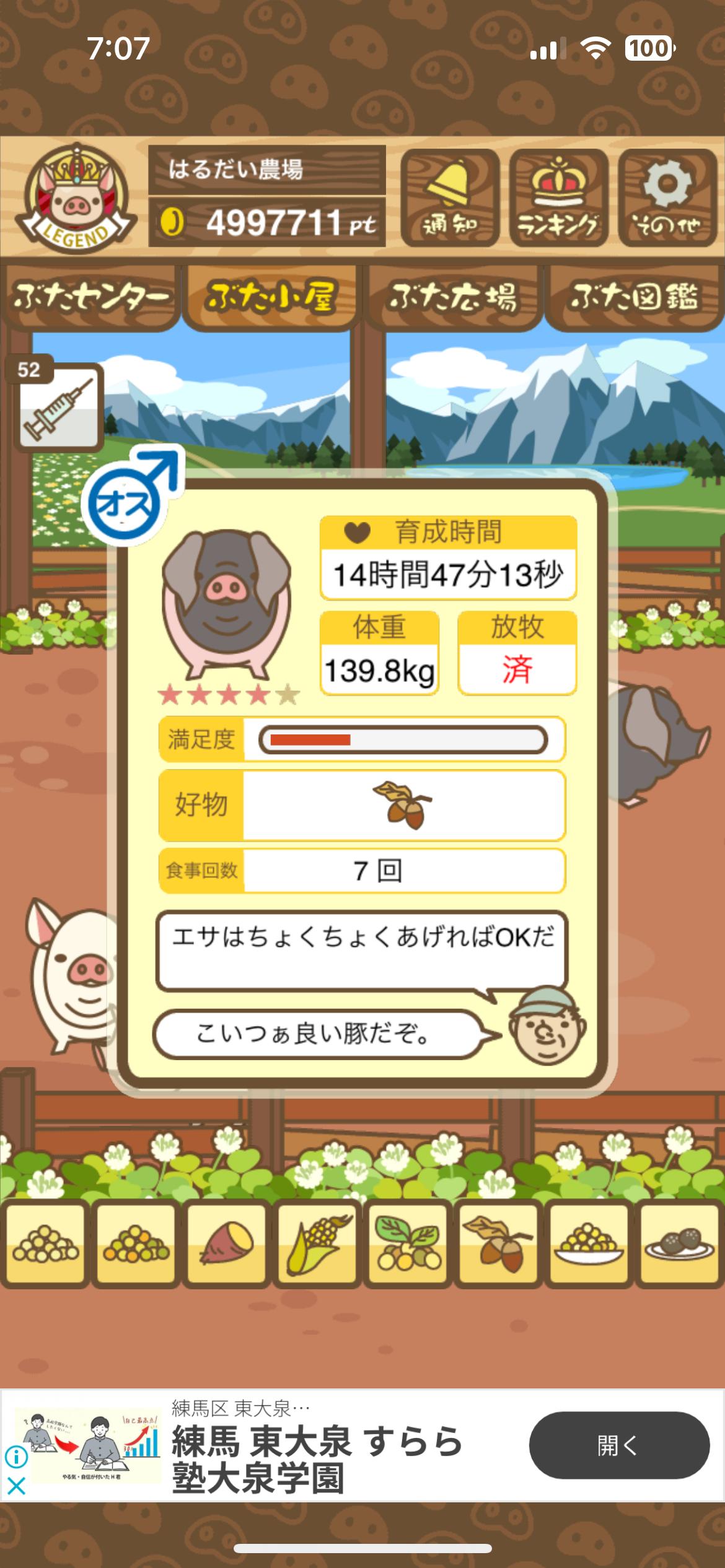Select the sweet potato feed
Image resolution: width=725 pixels, height=1568 pixels.
pyautogui.click(x=226, y=1244)
